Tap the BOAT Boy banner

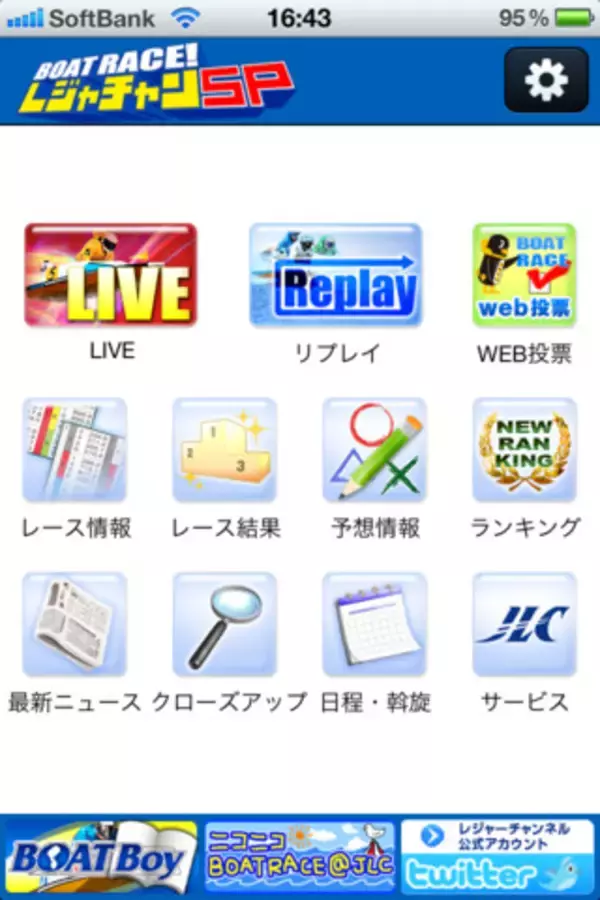tap(100, 857)
